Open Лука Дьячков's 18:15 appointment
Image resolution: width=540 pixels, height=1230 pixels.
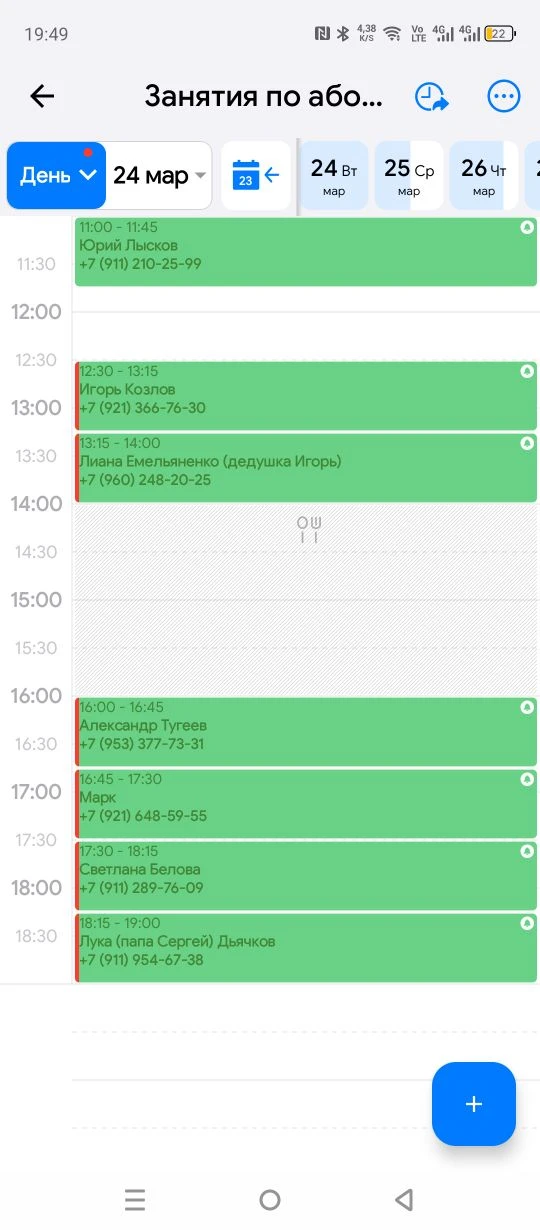click(x=306, y=948)
